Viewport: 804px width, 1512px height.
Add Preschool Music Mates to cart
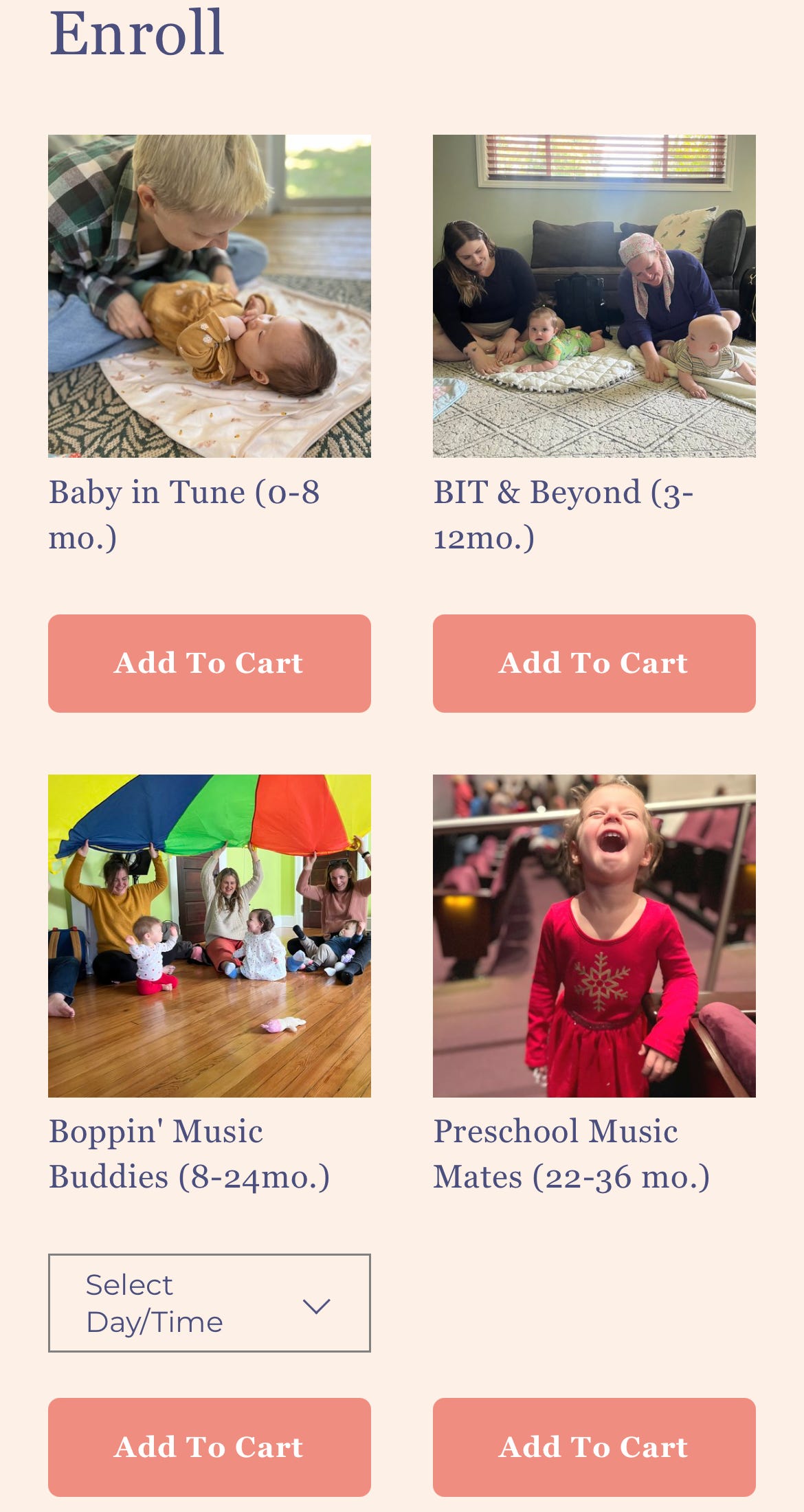tap(594, 1447)
